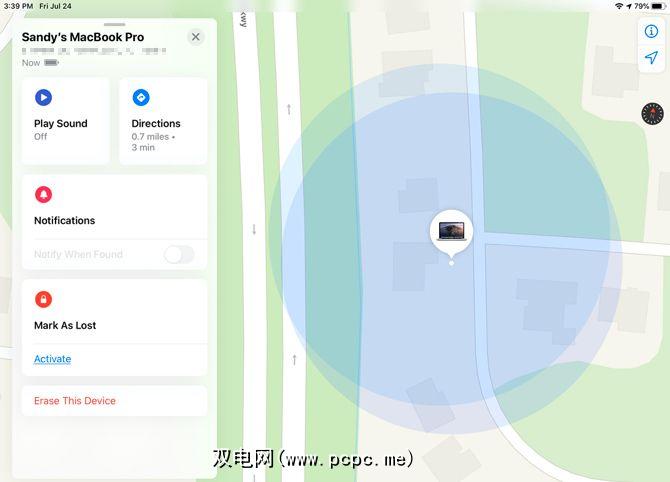Toggle Notify When Found switch

click(x=179, y=254)
